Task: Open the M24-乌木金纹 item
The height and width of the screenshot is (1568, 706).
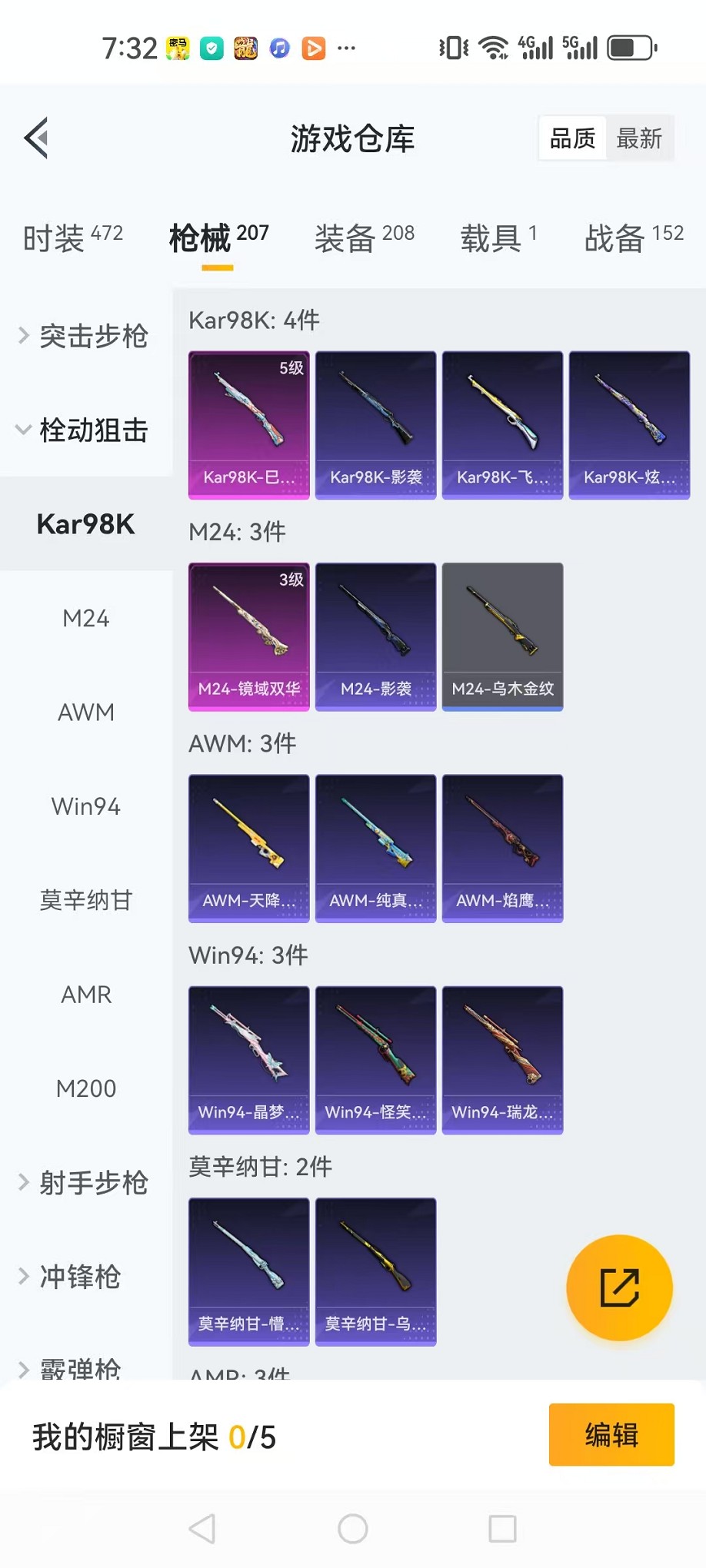Action: coord(502,636)
